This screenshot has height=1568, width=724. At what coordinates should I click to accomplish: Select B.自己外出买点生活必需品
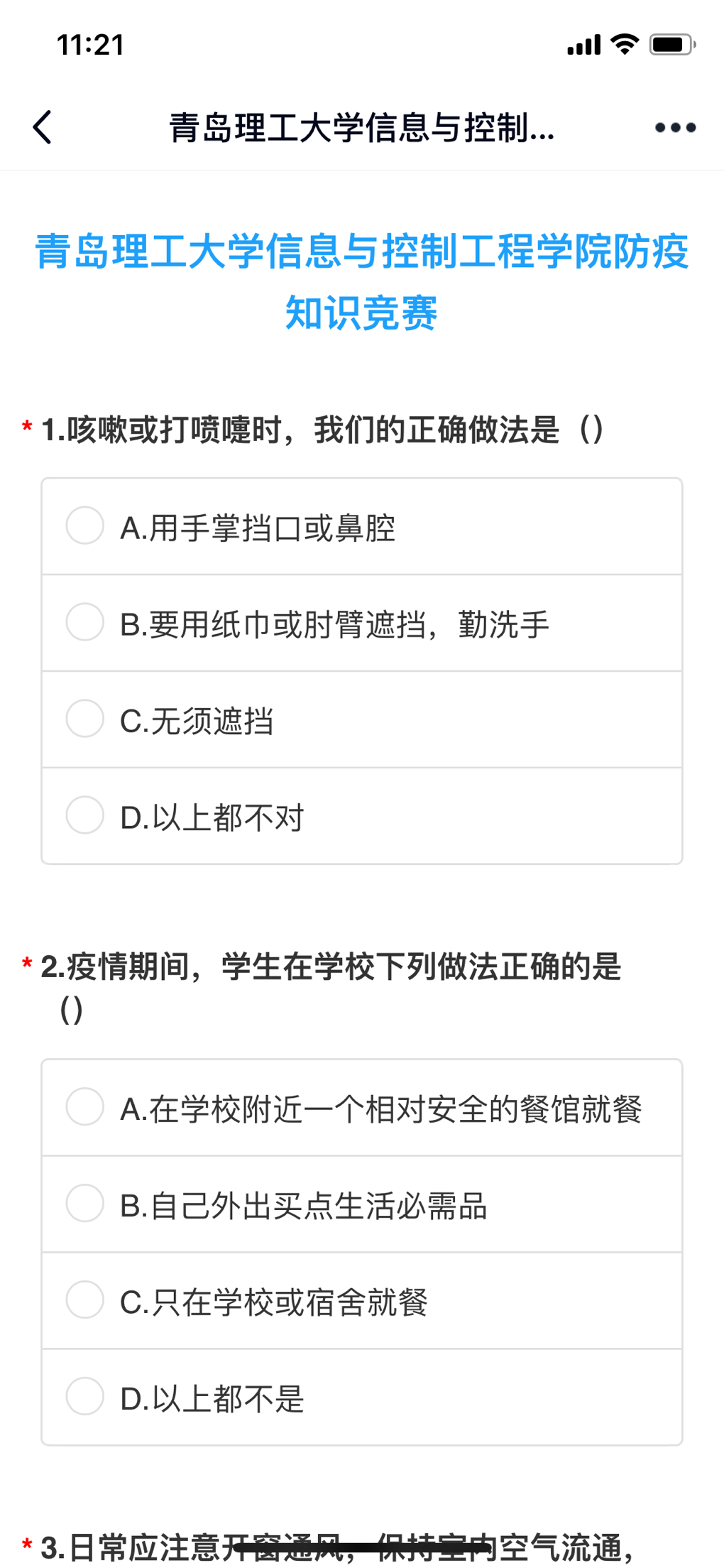85,1204
